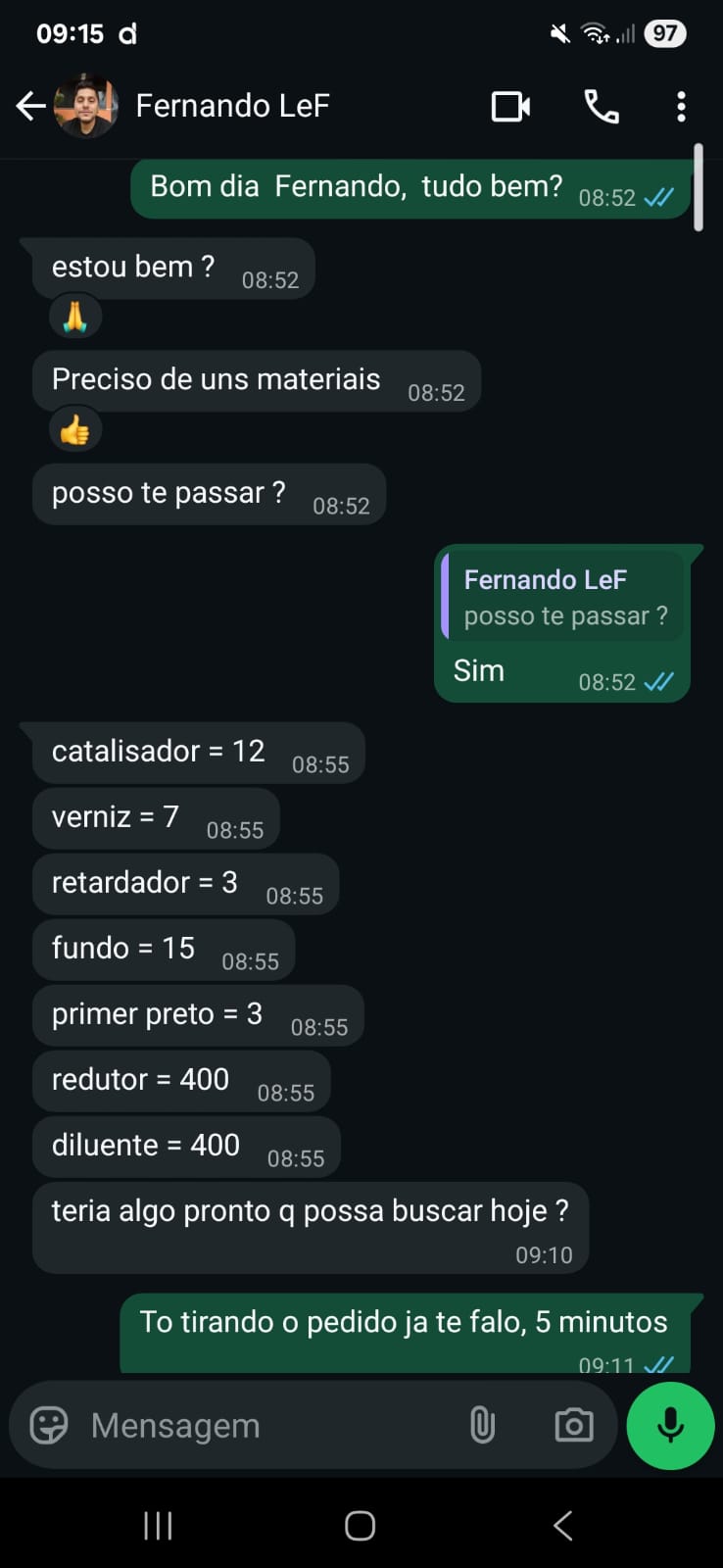View the thumbs up reaction
The image size is (723, 1568).
pos(75,429)
